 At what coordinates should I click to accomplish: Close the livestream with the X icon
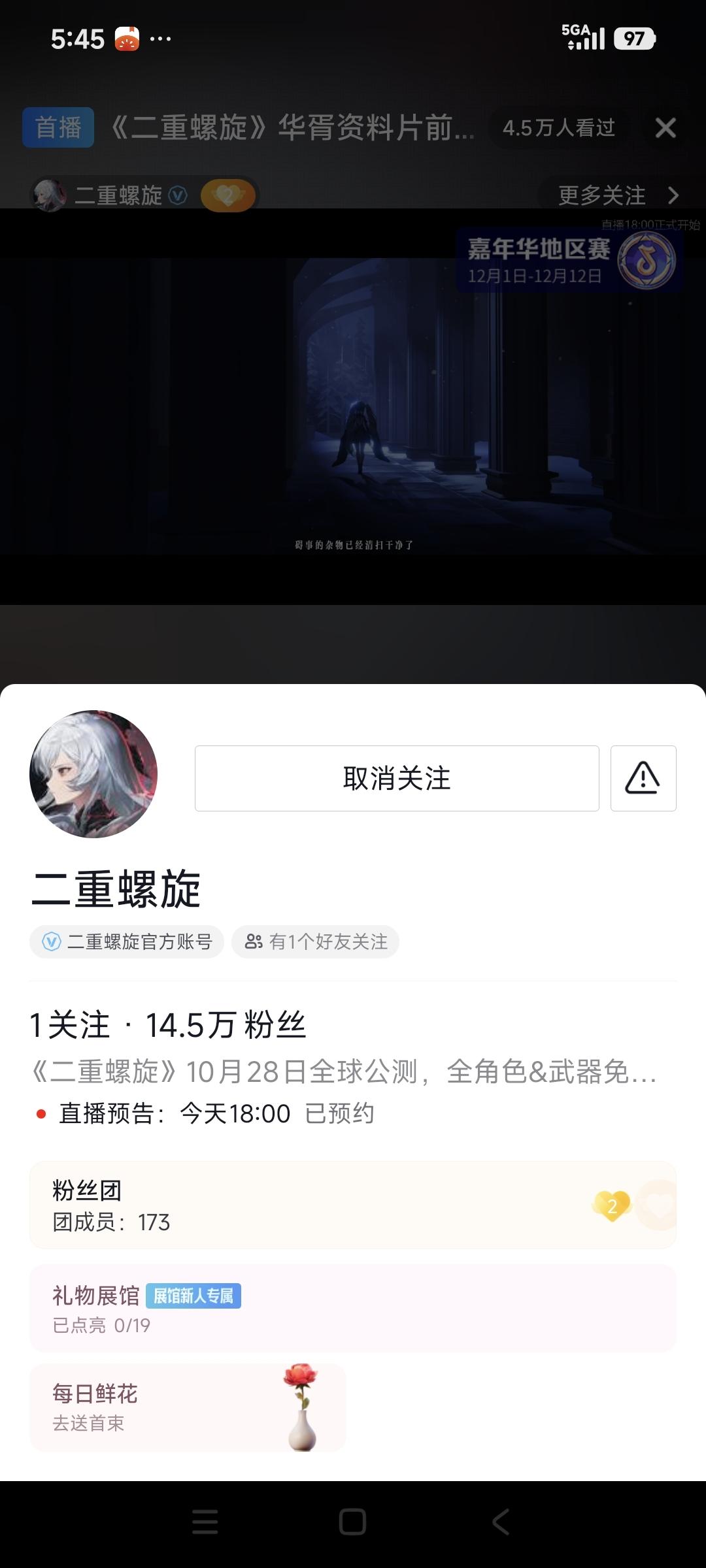click(665, 128)
